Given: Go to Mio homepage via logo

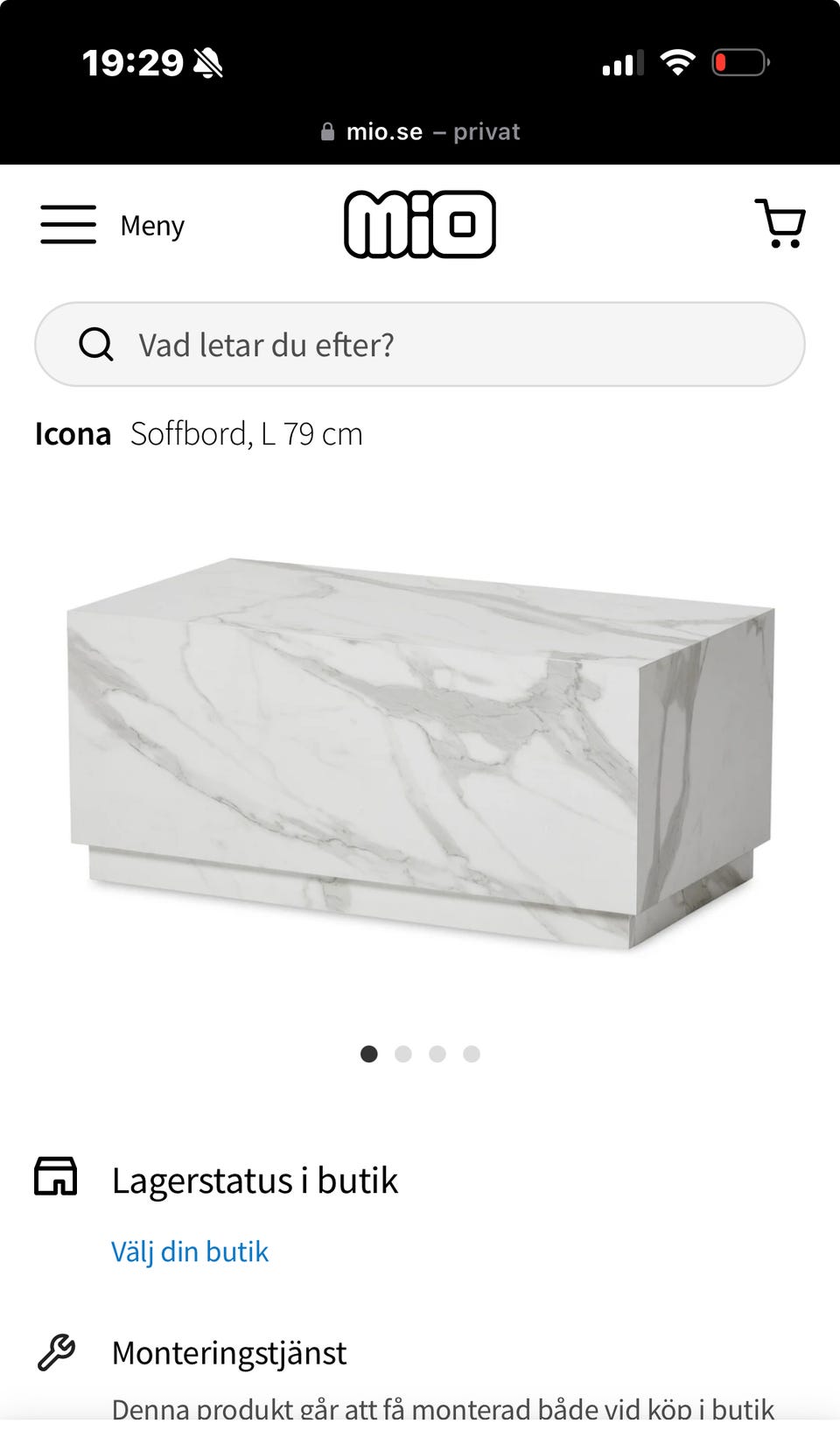Looking at the screenshot, I should coord(420,224).
